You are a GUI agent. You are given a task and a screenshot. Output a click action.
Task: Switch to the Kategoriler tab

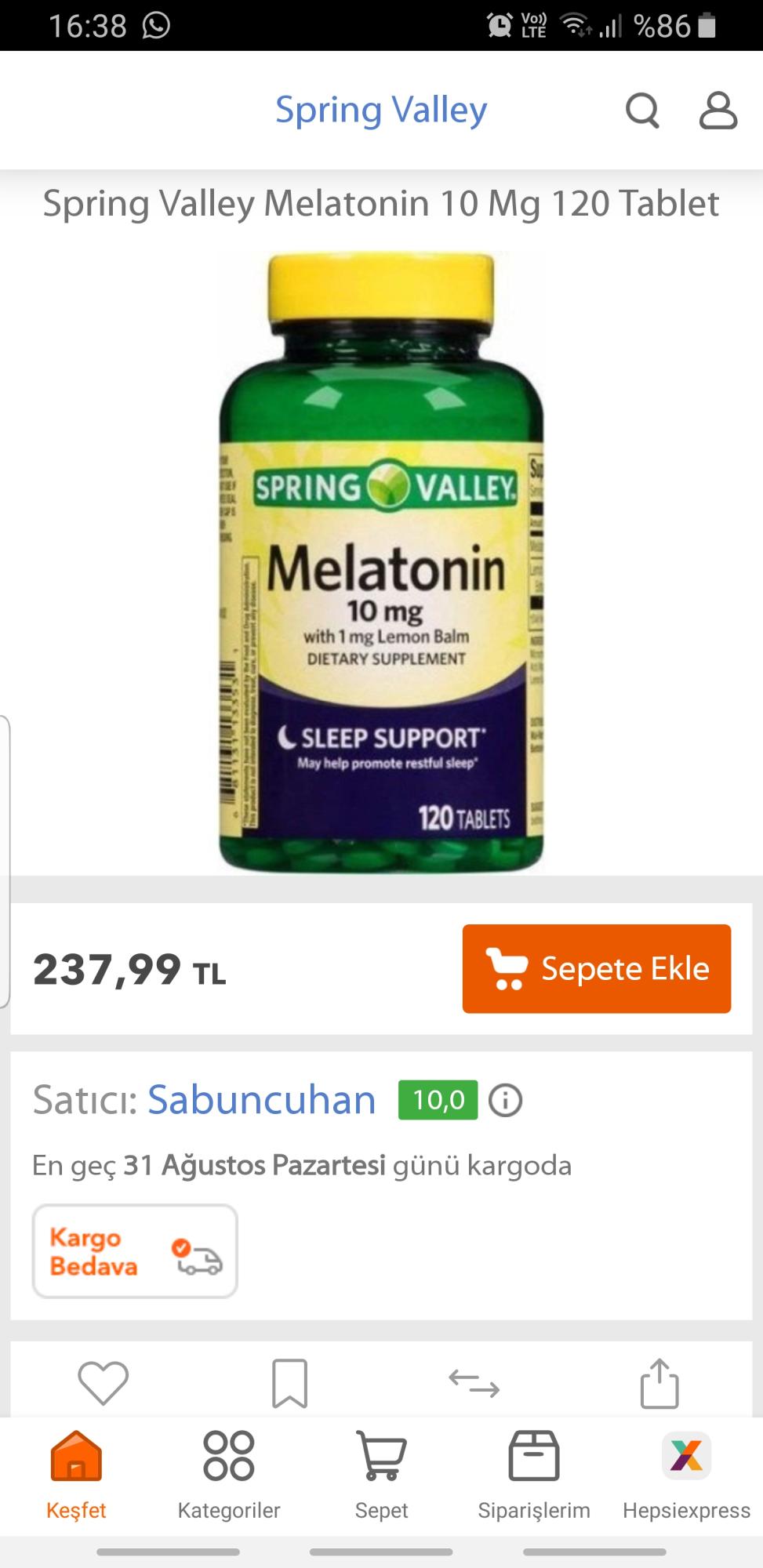pos(229,1474)
